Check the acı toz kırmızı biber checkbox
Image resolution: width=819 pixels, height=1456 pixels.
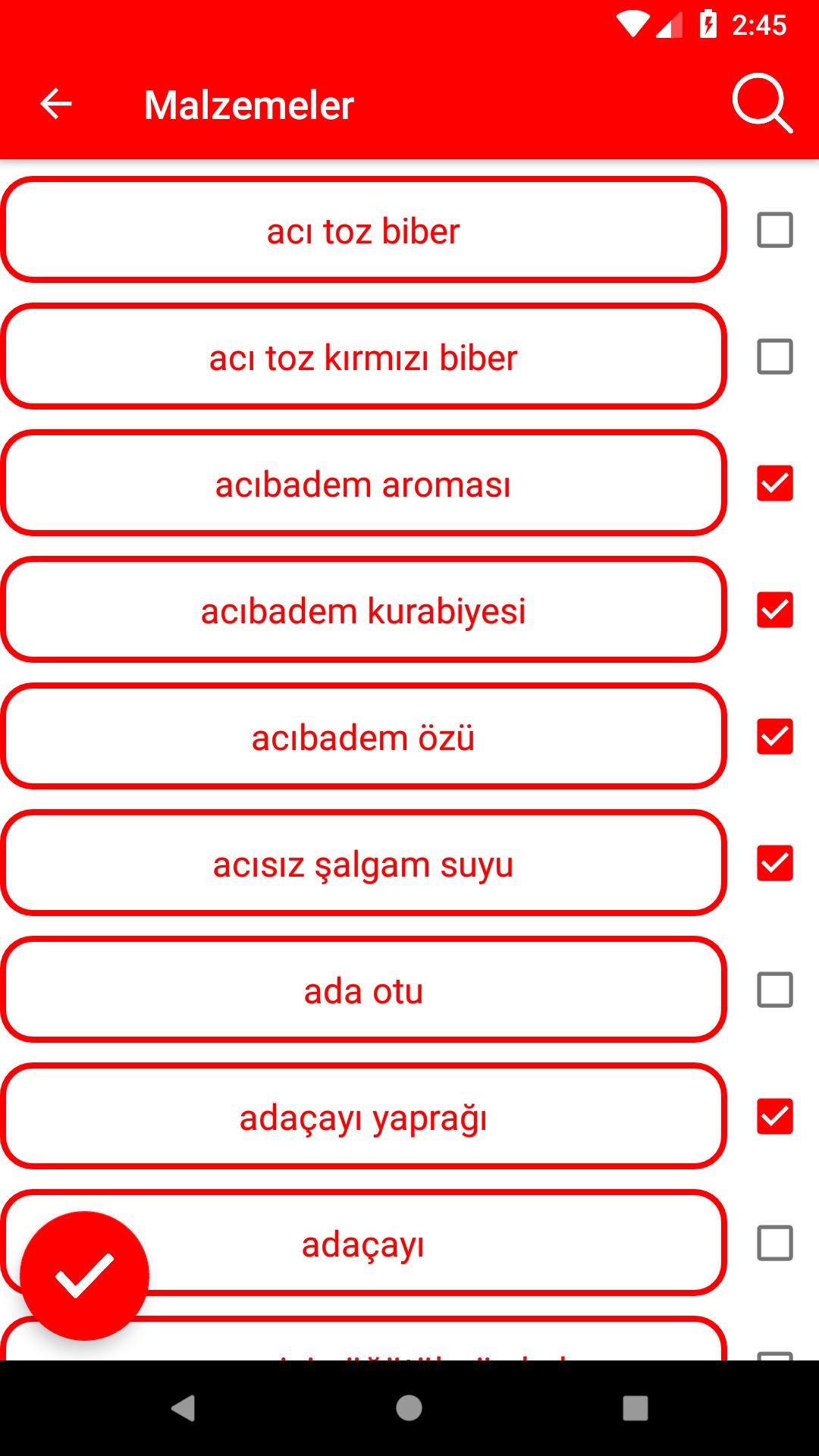pos(773,356)
